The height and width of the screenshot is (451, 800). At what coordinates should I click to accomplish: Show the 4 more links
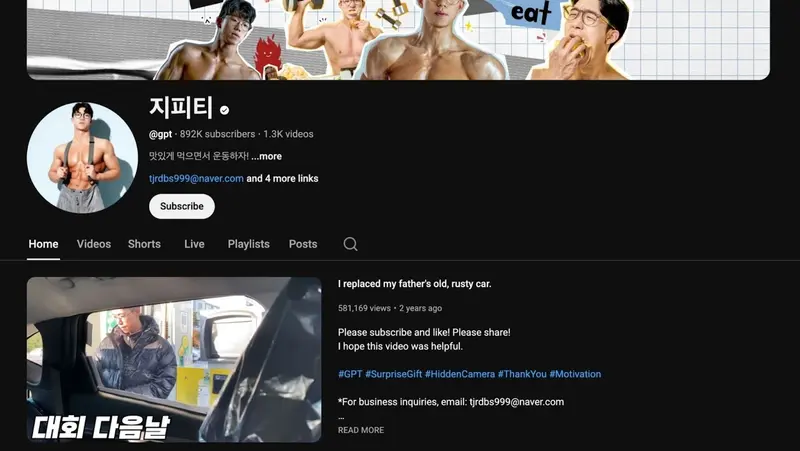[283, 178]
